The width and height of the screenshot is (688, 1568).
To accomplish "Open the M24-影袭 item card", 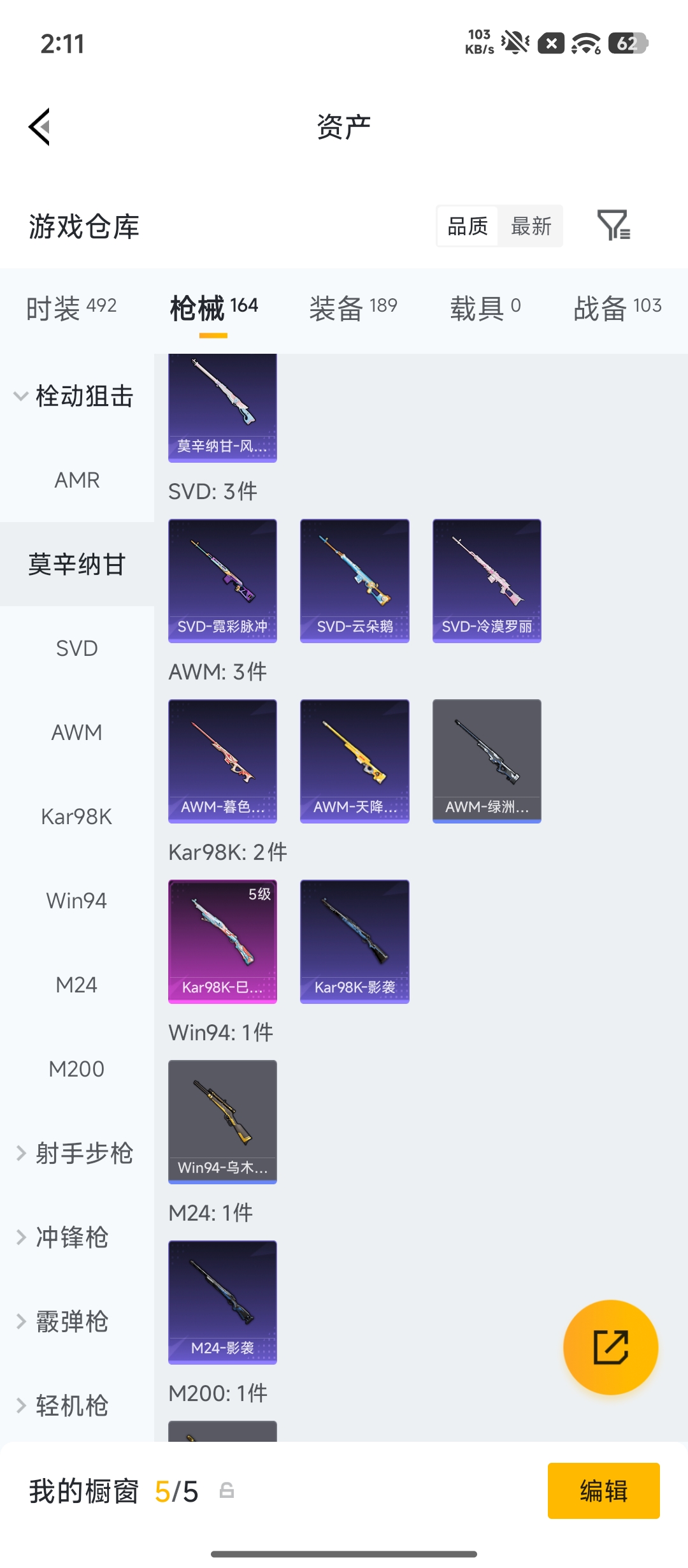I will click(x=222, y=1302).
